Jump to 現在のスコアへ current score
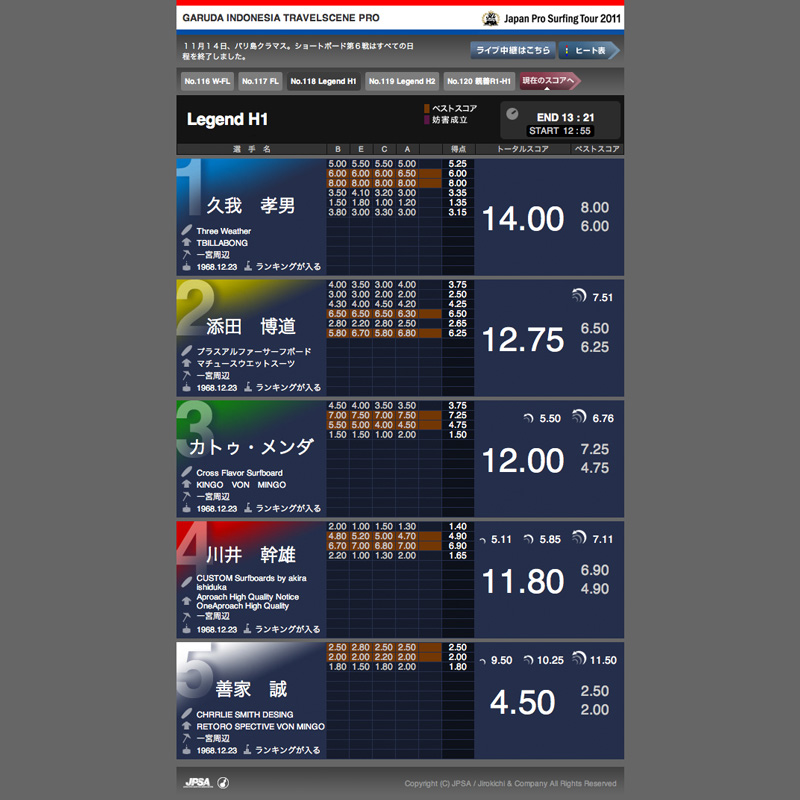 548,81
